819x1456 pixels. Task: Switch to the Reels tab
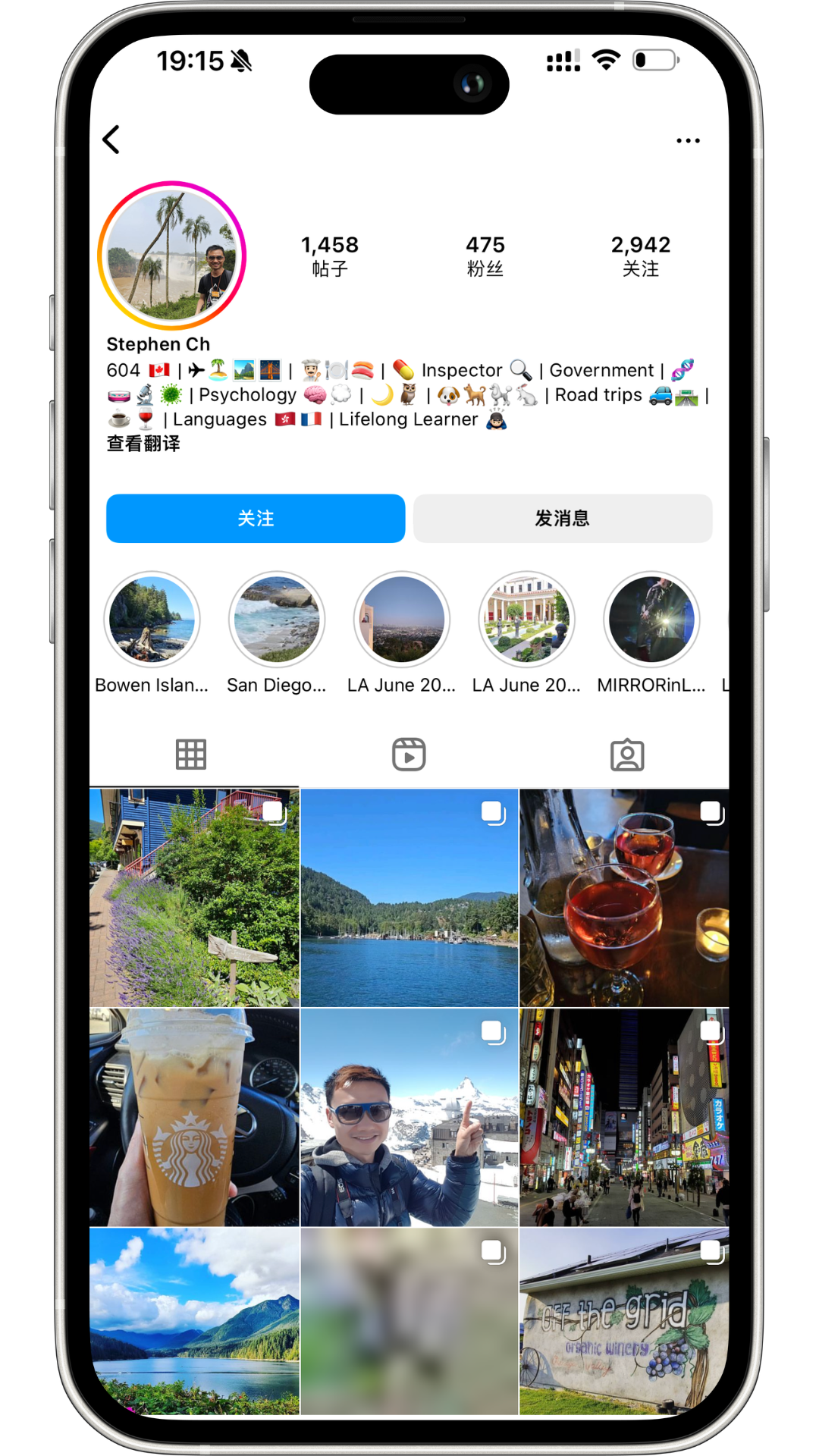click(409, 755)
